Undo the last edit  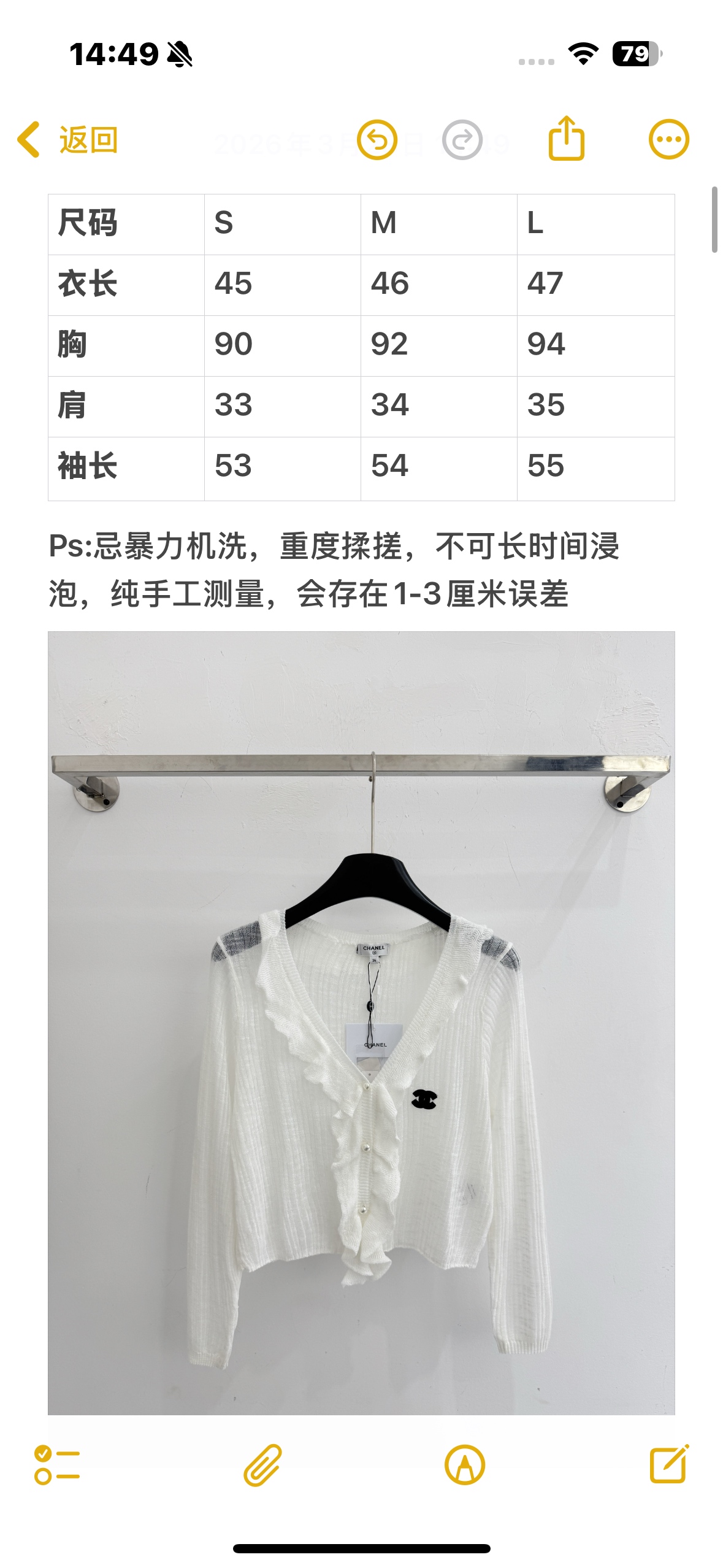click(x=377, y=140)
